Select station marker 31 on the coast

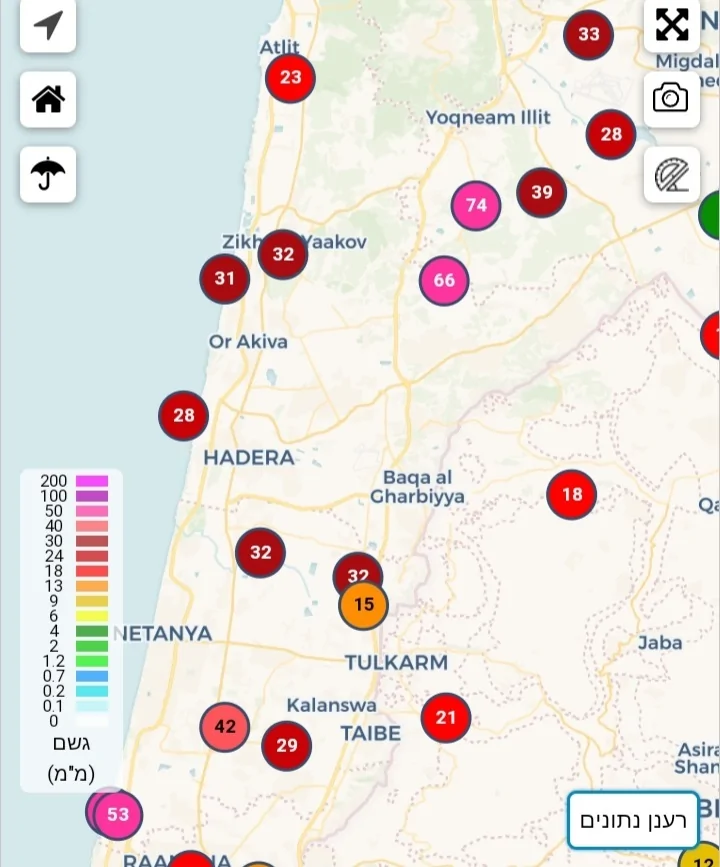[225, 279]
